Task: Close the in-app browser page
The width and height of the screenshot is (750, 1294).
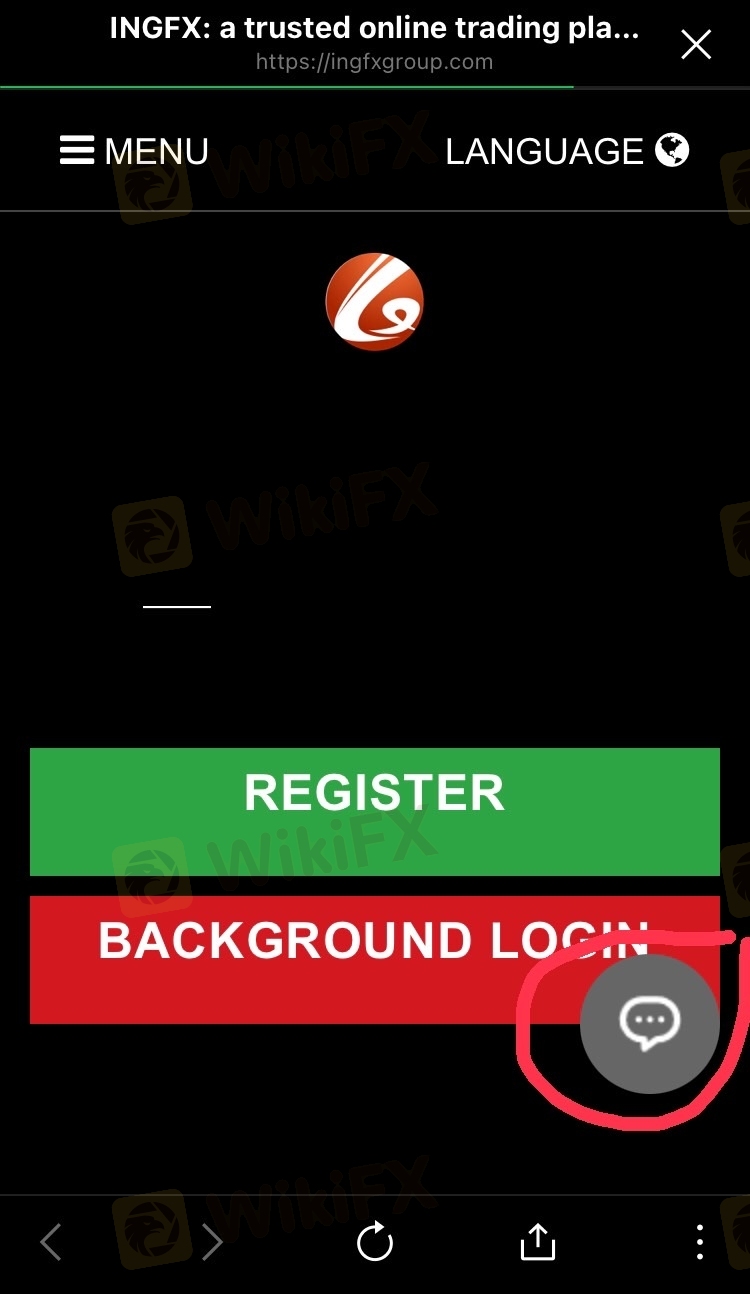Action: tap(696, 44)
